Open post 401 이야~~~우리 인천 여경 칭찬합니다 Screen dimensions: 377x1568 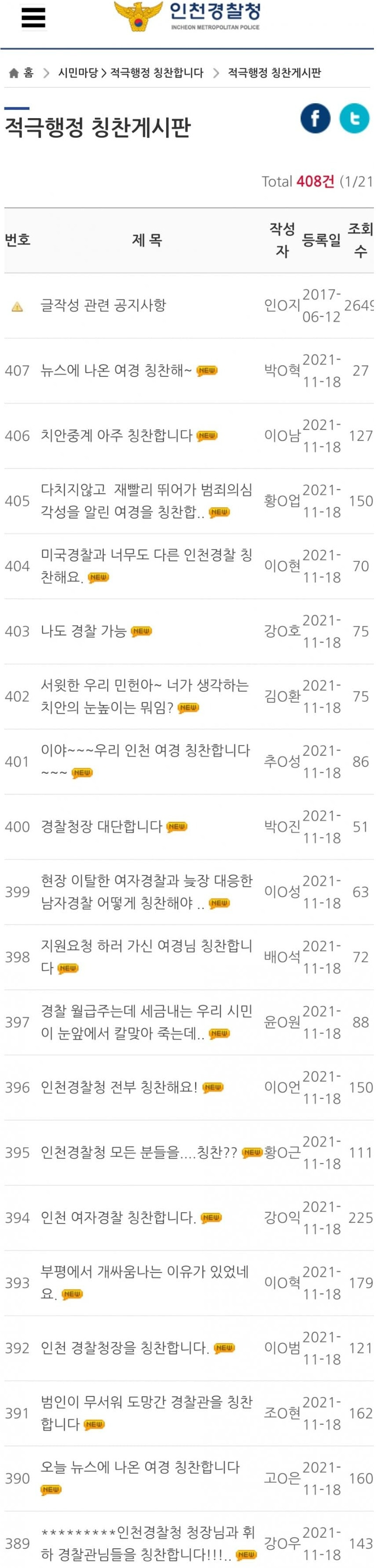(145, 751)
